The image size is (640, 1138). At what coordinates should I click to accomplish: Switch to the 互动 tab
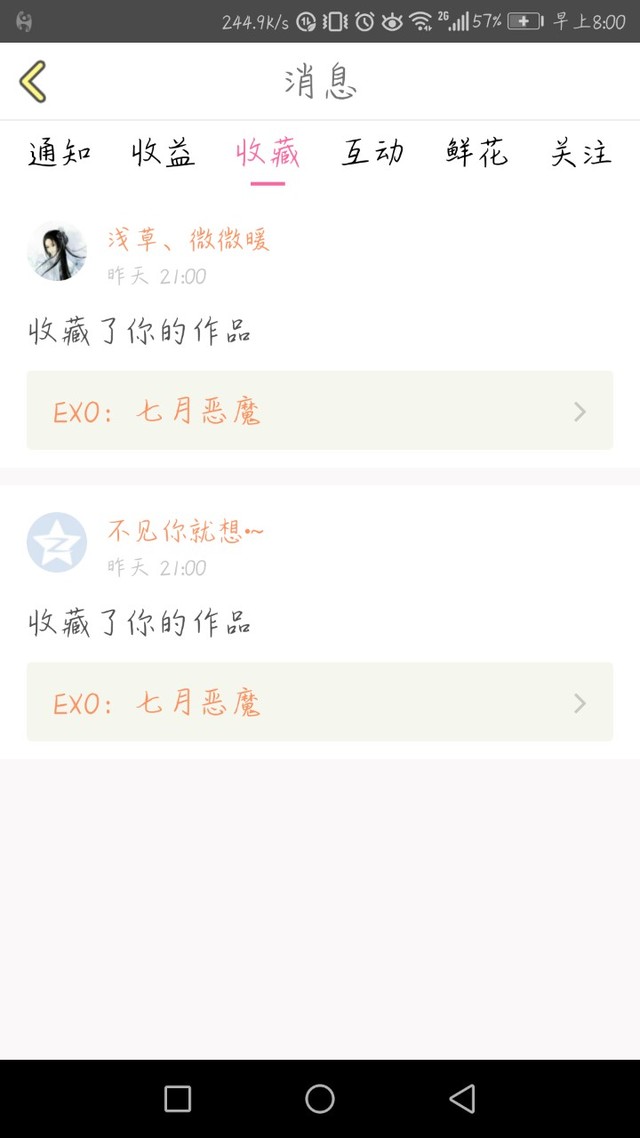tap(373, 153)
